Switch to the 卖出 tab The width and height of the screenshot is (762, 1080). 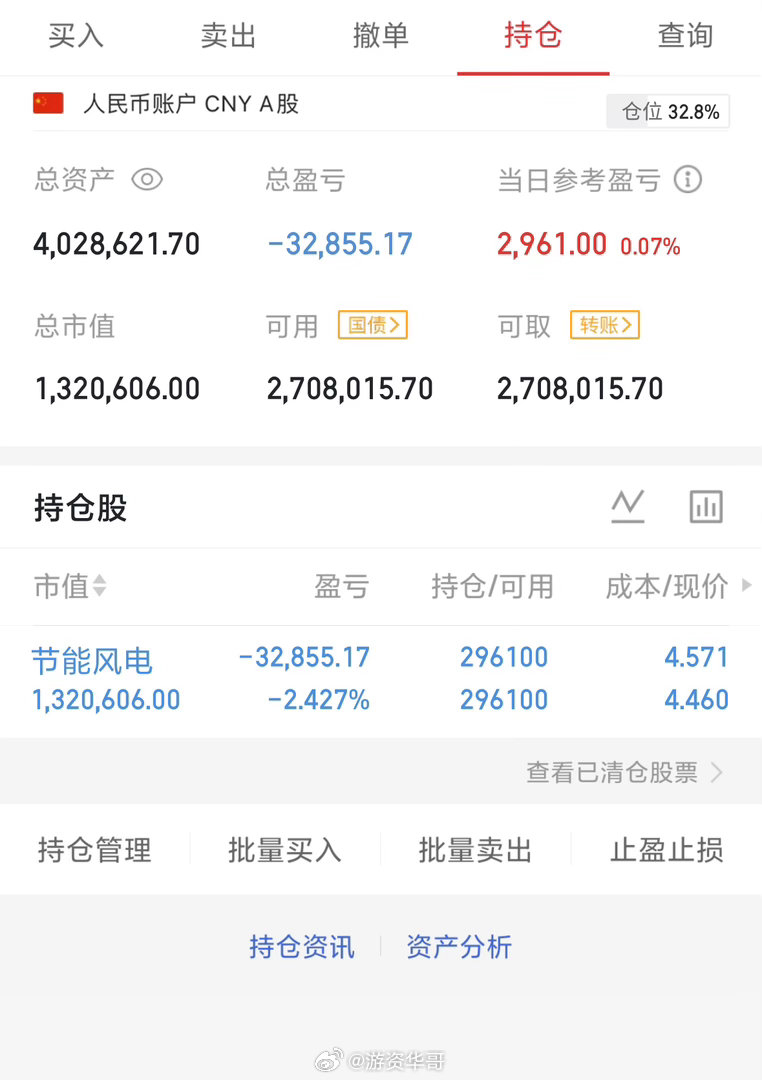pyautogui.click(x=228, y=36)
